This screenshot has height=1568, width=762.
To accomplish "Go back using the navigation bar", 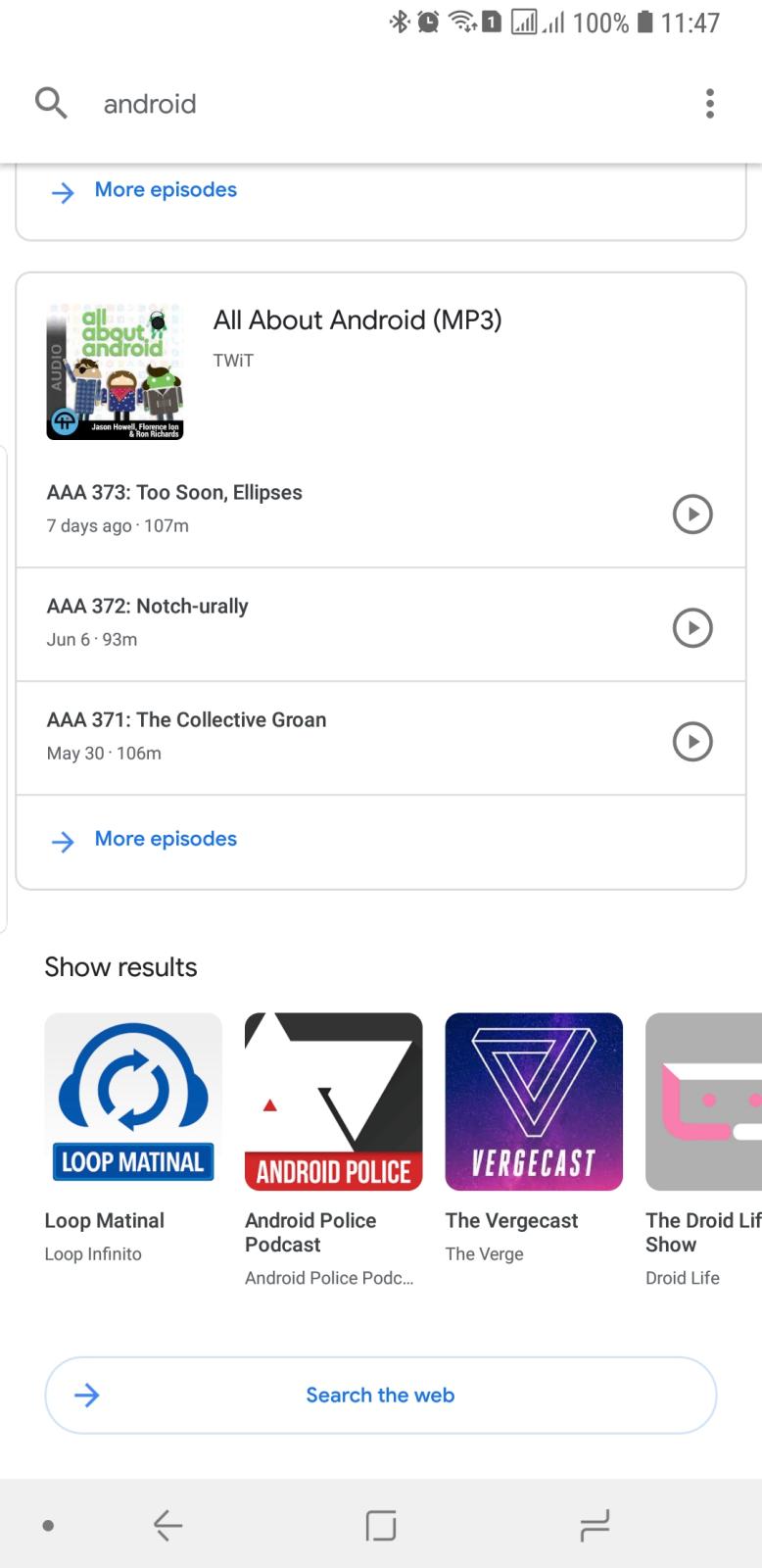I will [167, 1525].
